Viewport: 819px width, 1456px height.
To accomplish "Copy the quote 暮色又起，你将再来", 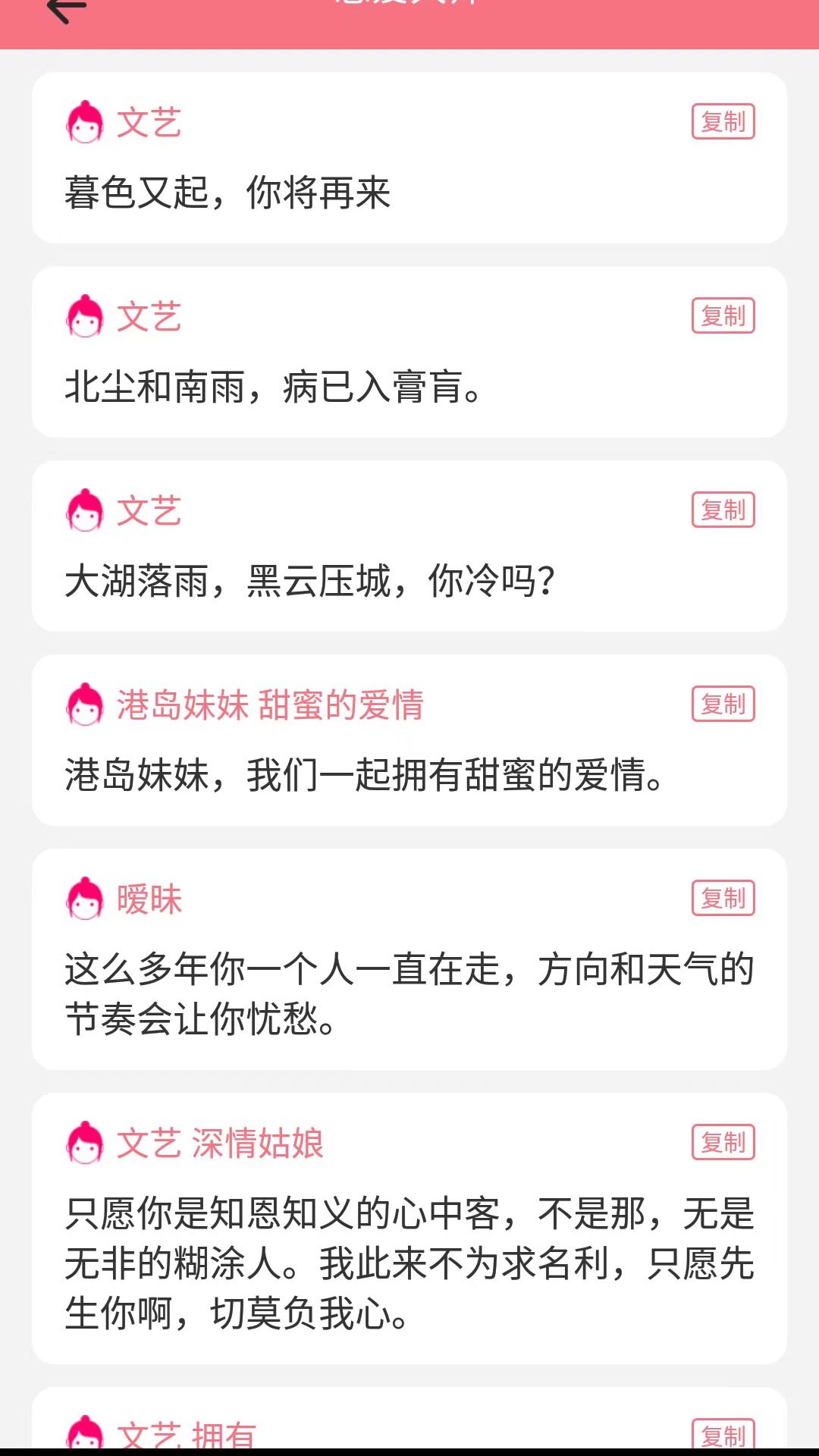I will pyautogui.click(x=723, y=121).
